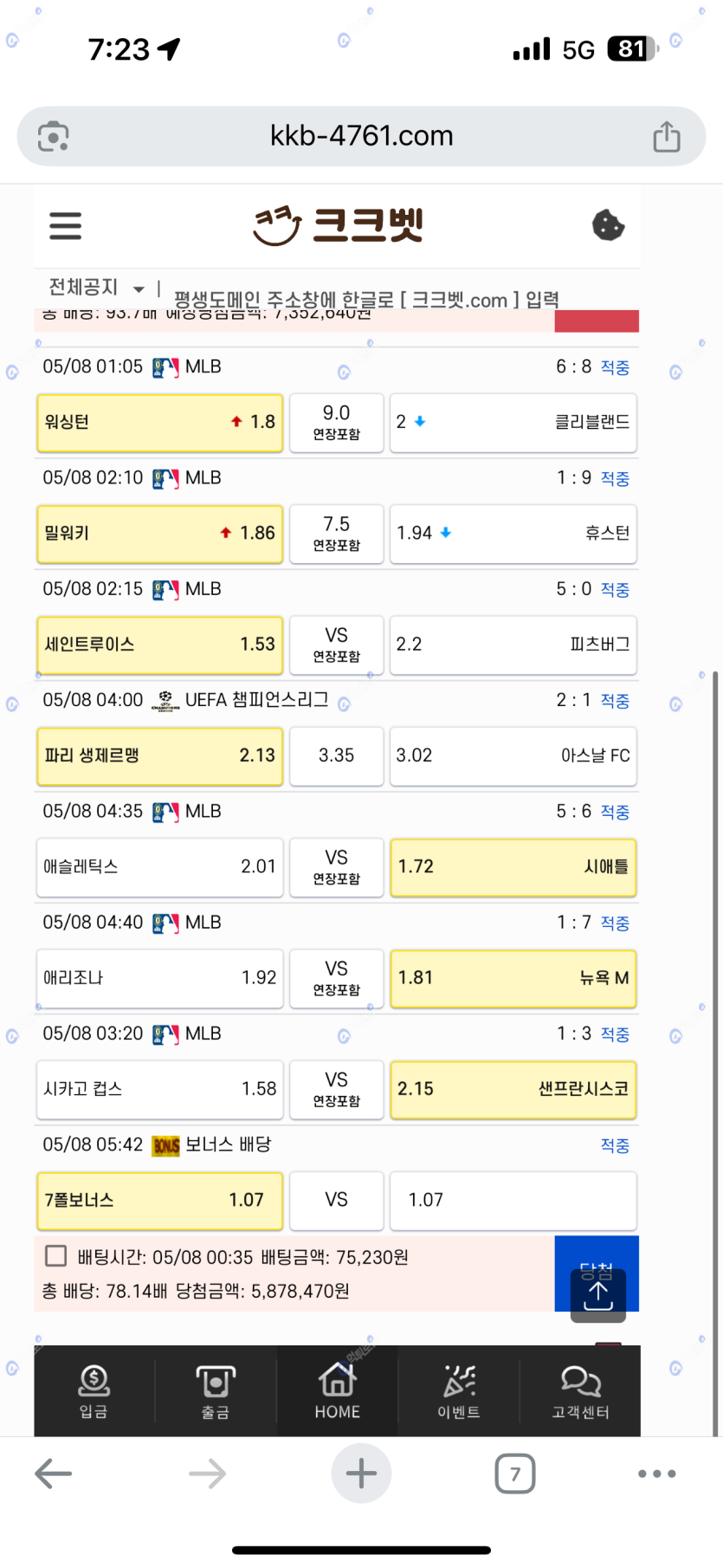
Task: Open 고객센터 customer center
Action: [x=580, y=1390]
